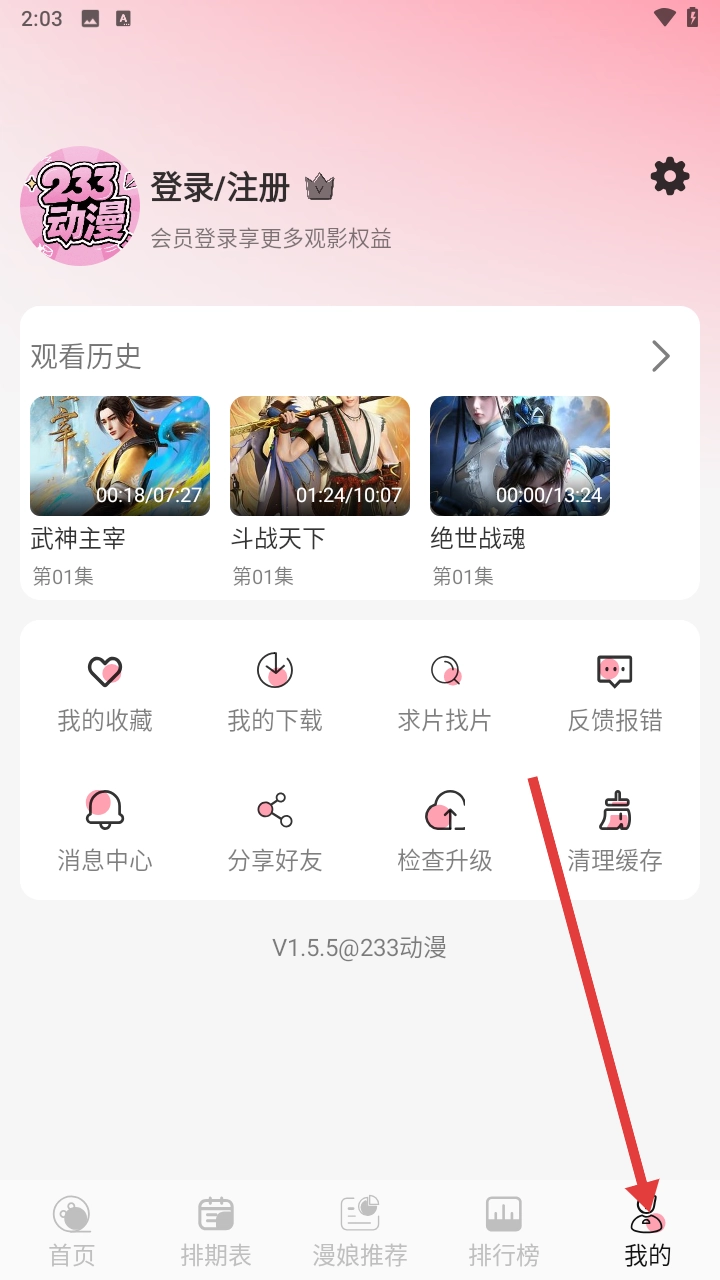720x1280 pixels.
Task: Go to the 排期表 schedule tab
Action: pos(216,1231)
